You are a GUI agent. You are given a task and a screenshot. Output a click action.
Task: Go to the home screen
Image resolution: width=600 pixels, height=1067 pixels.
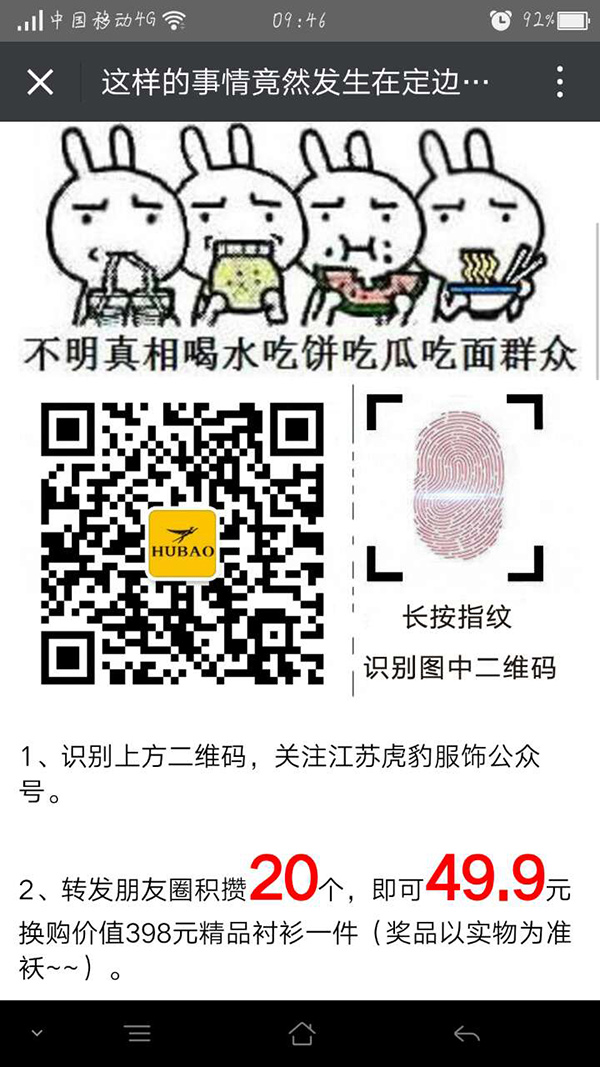(301, 1033)
